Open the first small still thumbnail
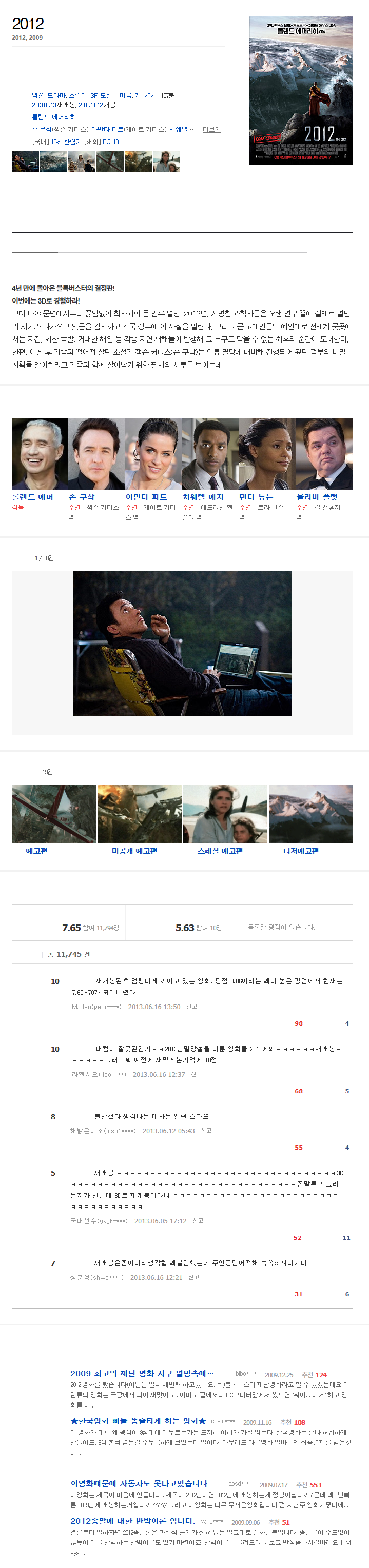Screen dimensions: 369x1568 pos(25,162)
